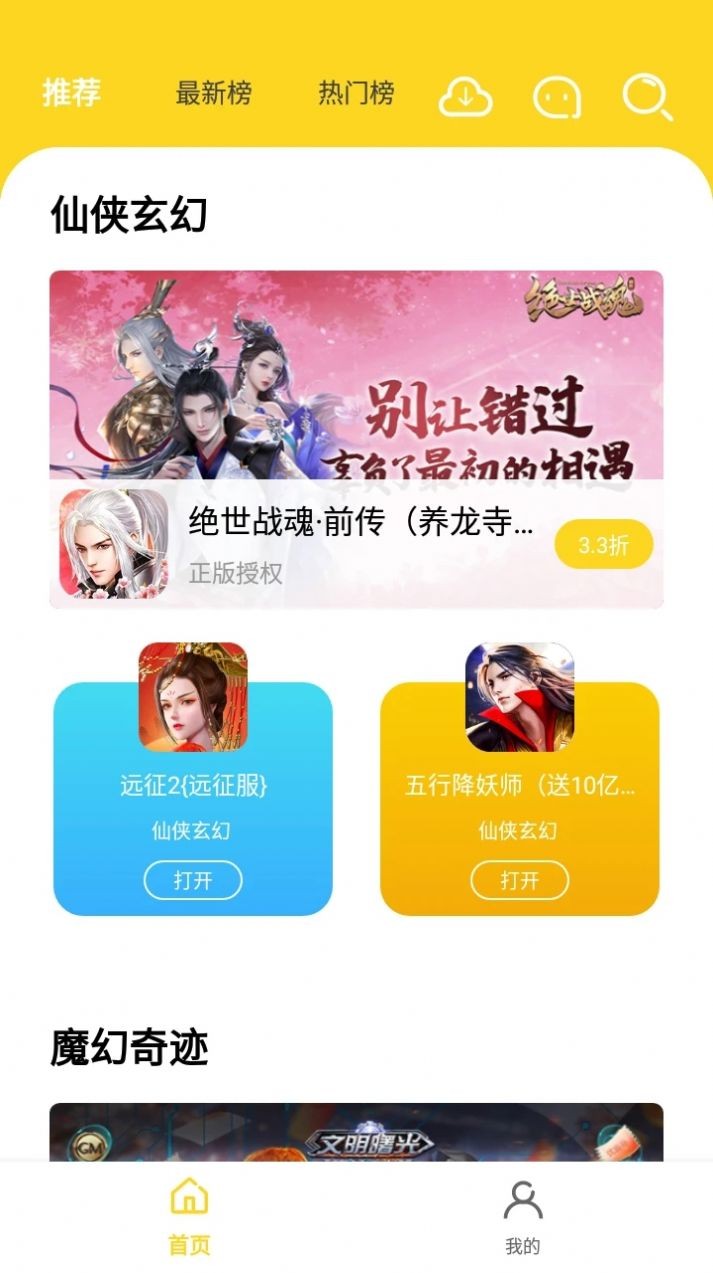Go to the 首页 home tab
713x1273 pixels.
click(x=189, y=1217)
